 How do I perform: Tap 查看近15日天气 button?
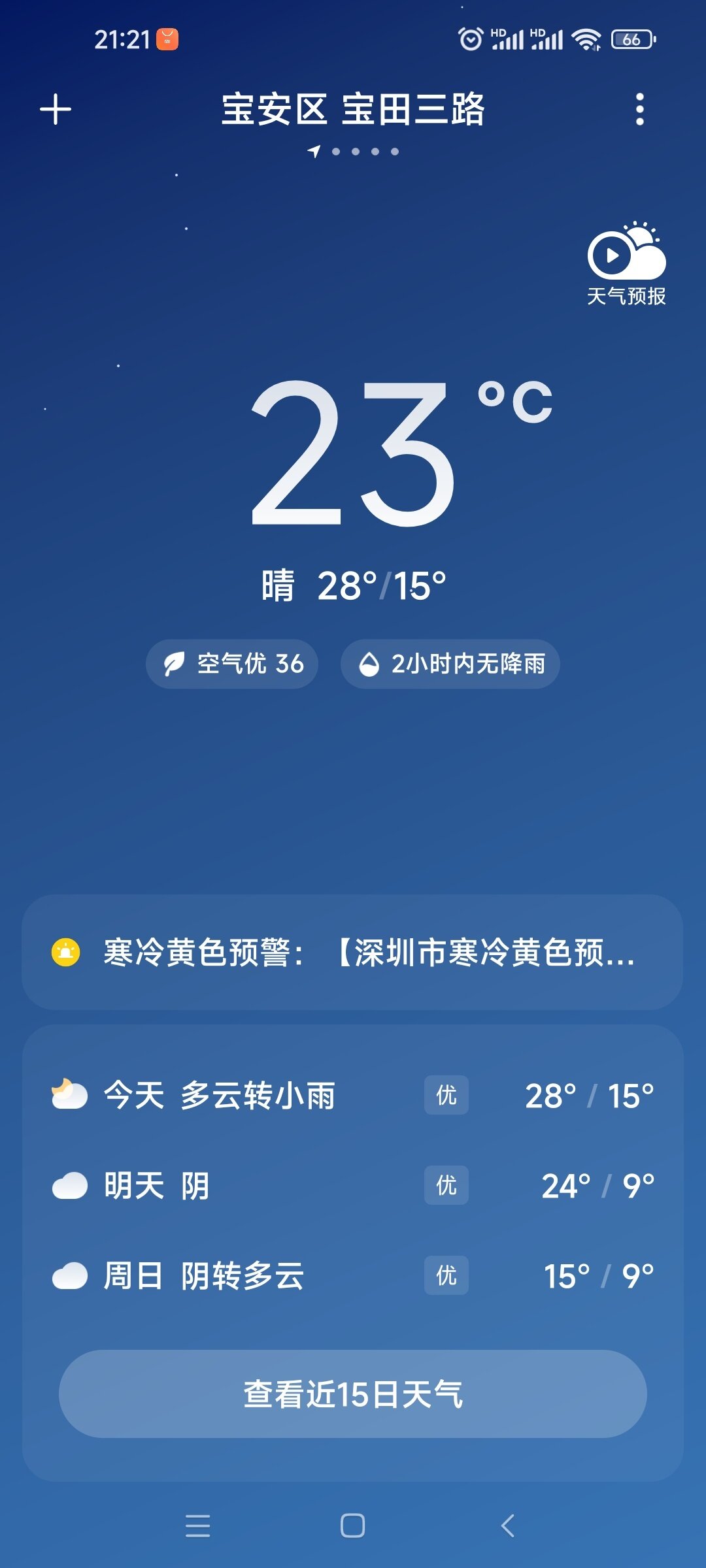pos(353,1394)
